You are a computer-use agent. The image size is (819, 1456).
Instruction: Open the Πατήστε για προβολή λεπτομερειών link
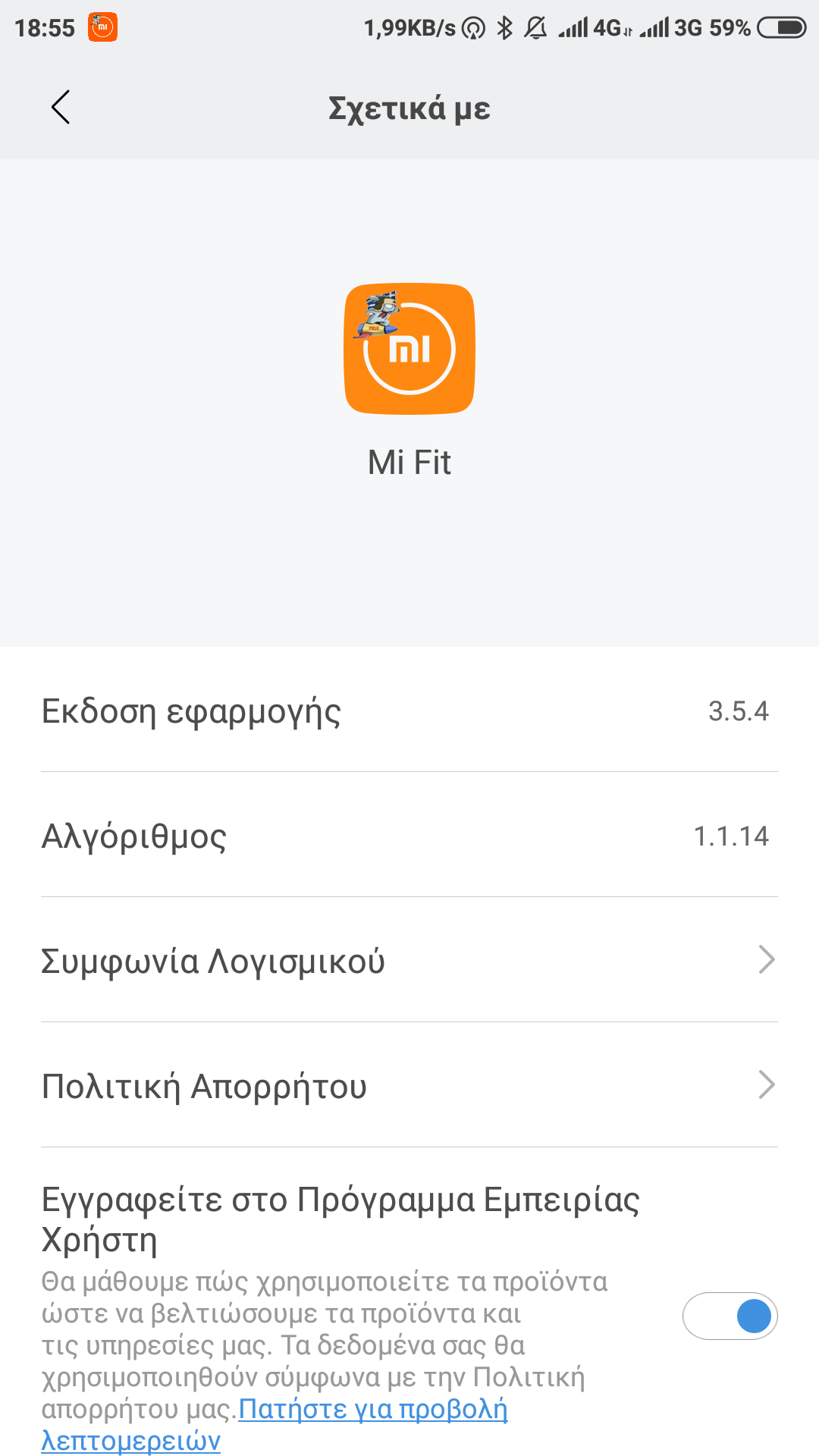pyautogui.click(x=372, y=1410)
